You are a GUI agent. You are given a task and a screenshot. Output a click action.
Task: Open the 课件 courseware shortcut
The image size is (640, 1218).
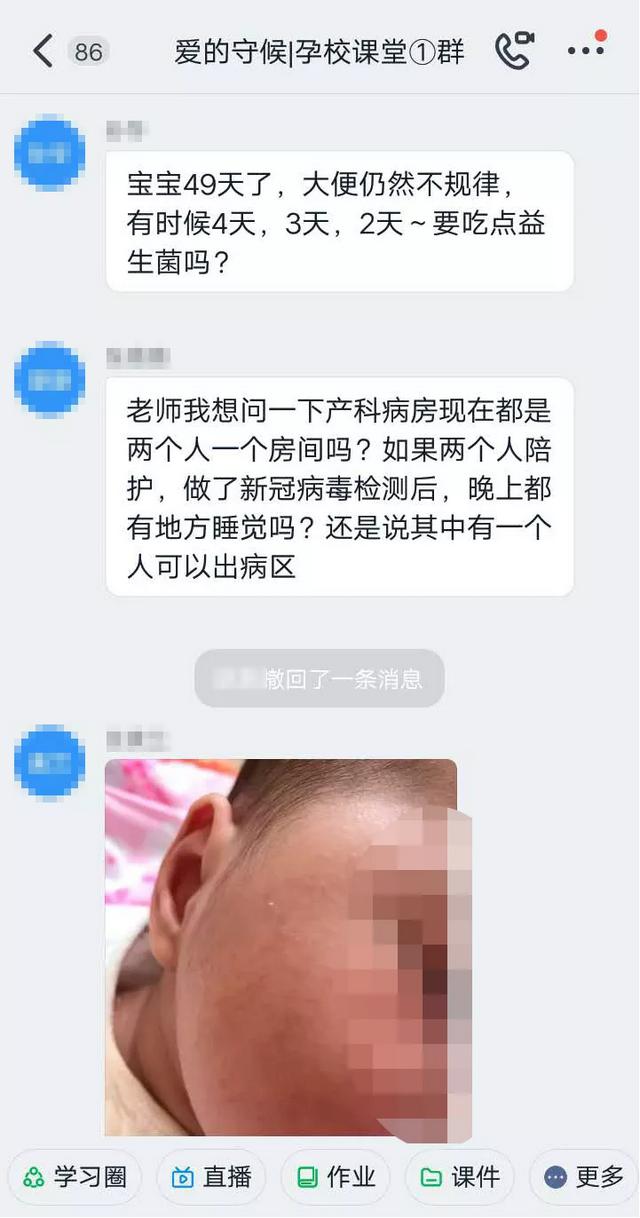coord(460,1177)
